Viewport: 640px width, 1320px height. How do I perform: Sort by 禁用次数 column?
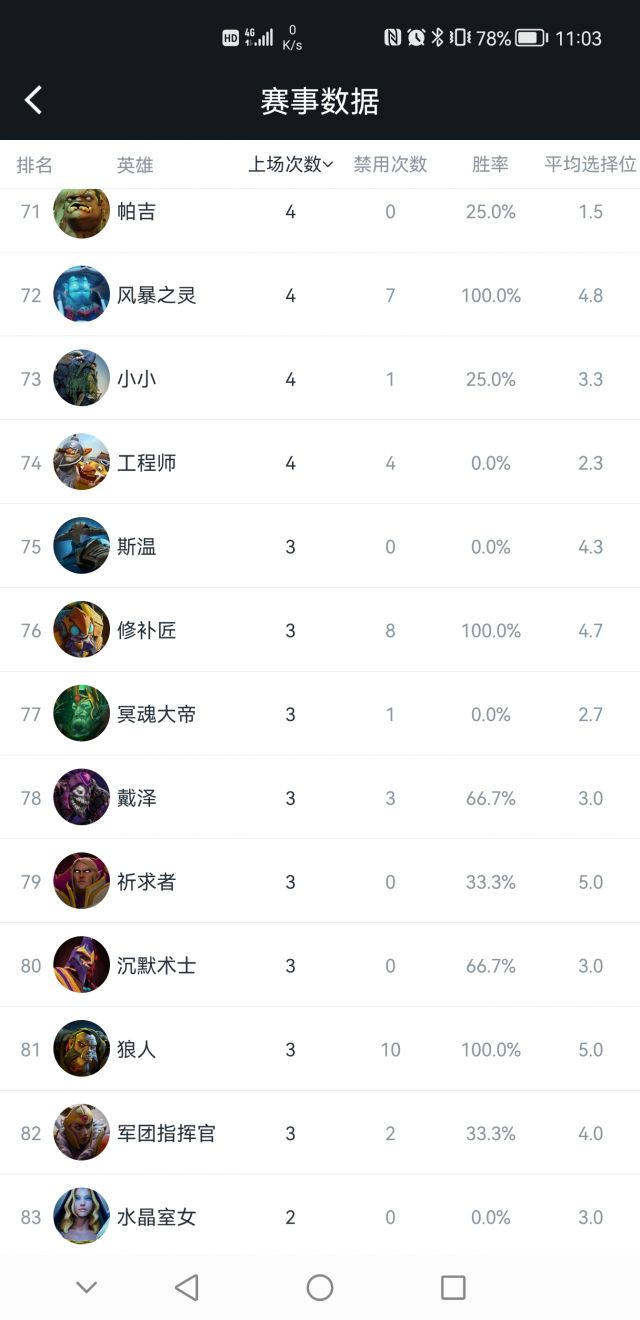click(x=390, y=164)
